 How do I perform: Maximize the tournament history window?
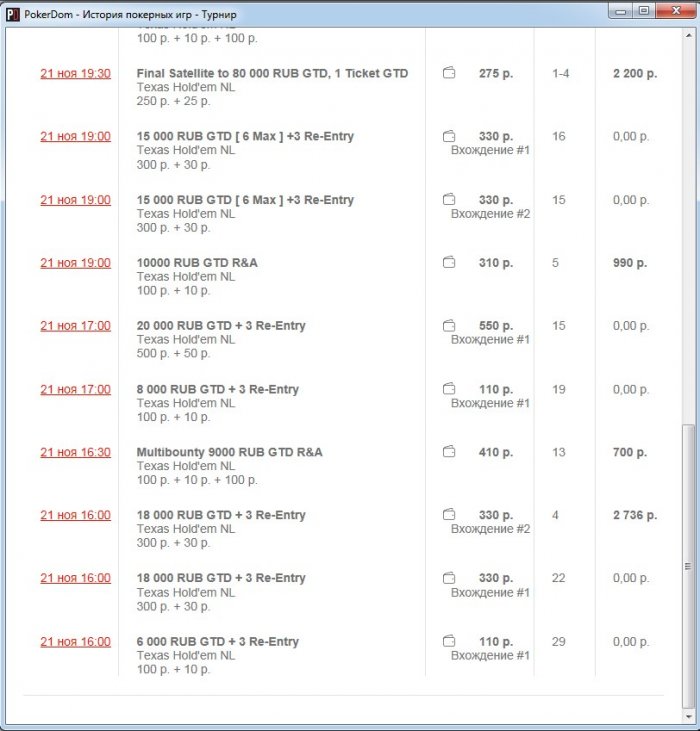click(643, 11)
